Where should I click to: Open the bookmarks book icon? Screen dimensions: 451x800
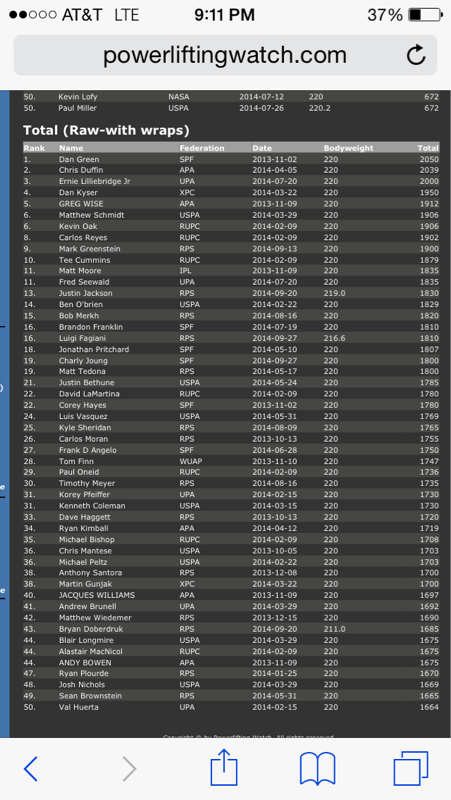(317, 768)
